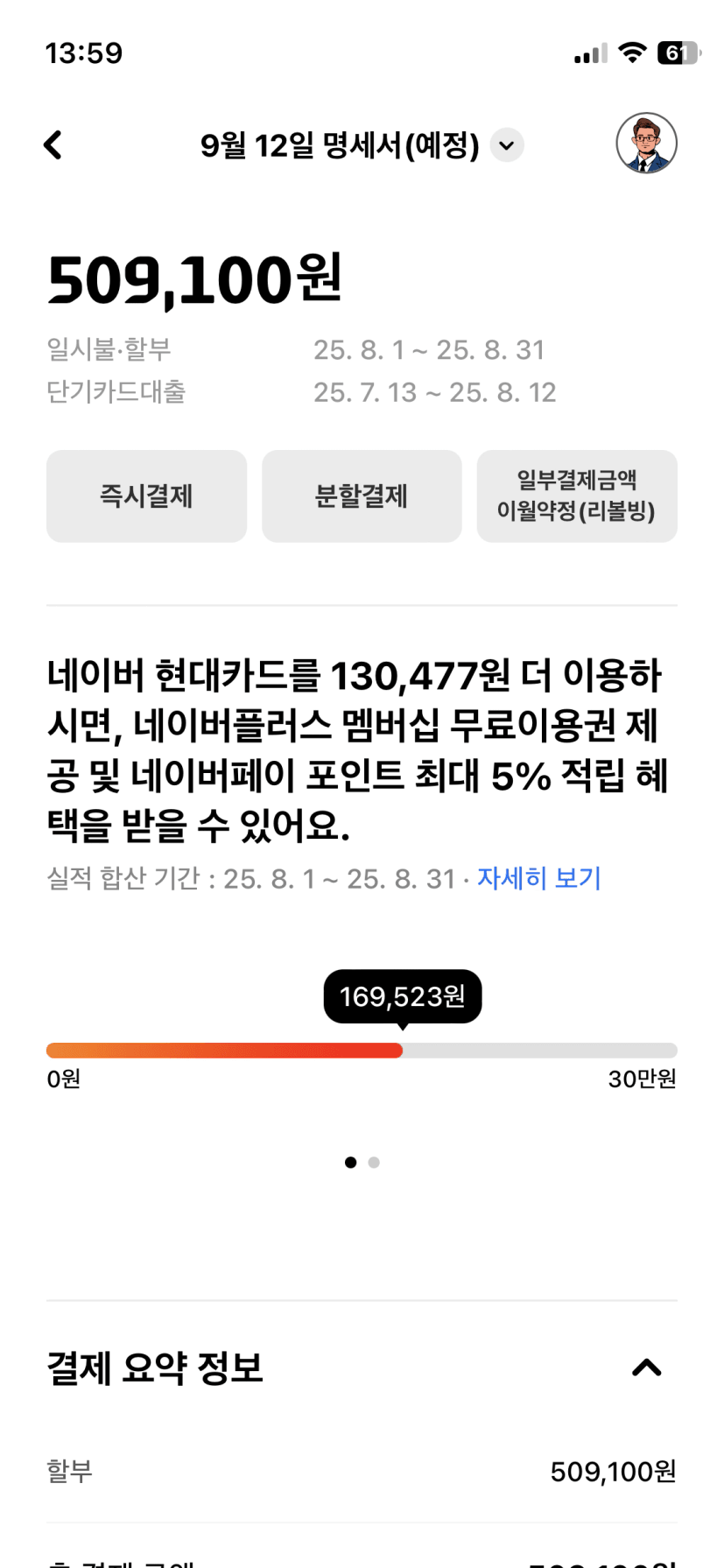Choose 일부결제금액 이월약정(리볼빙)
Viewport: 724px width, 1568px height.
tap(577, 496)
